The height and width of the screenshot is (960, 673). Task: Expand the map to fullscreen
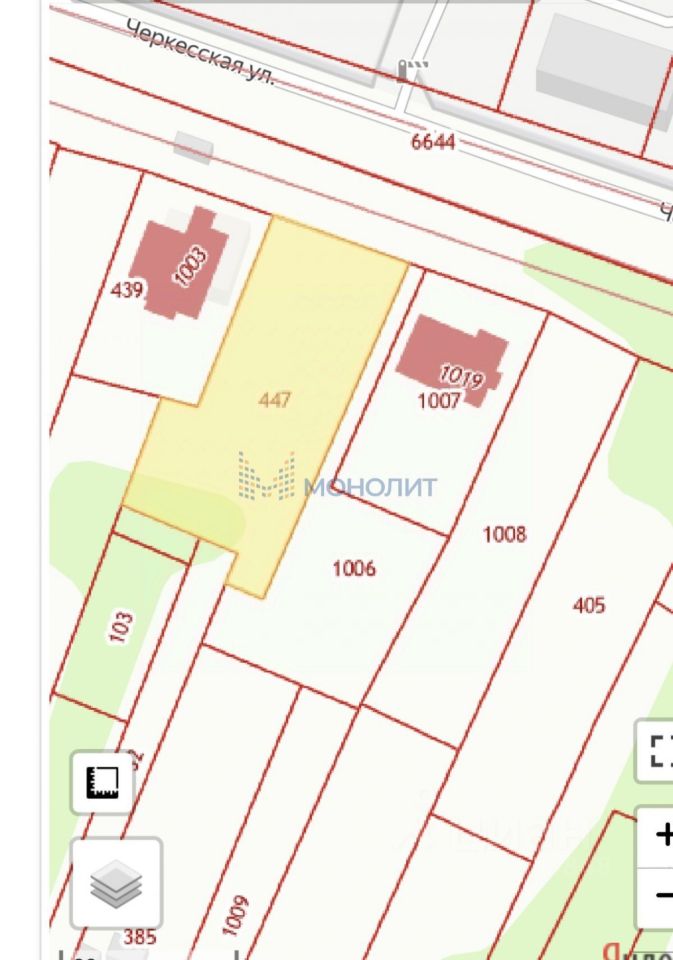coord(658,751)
